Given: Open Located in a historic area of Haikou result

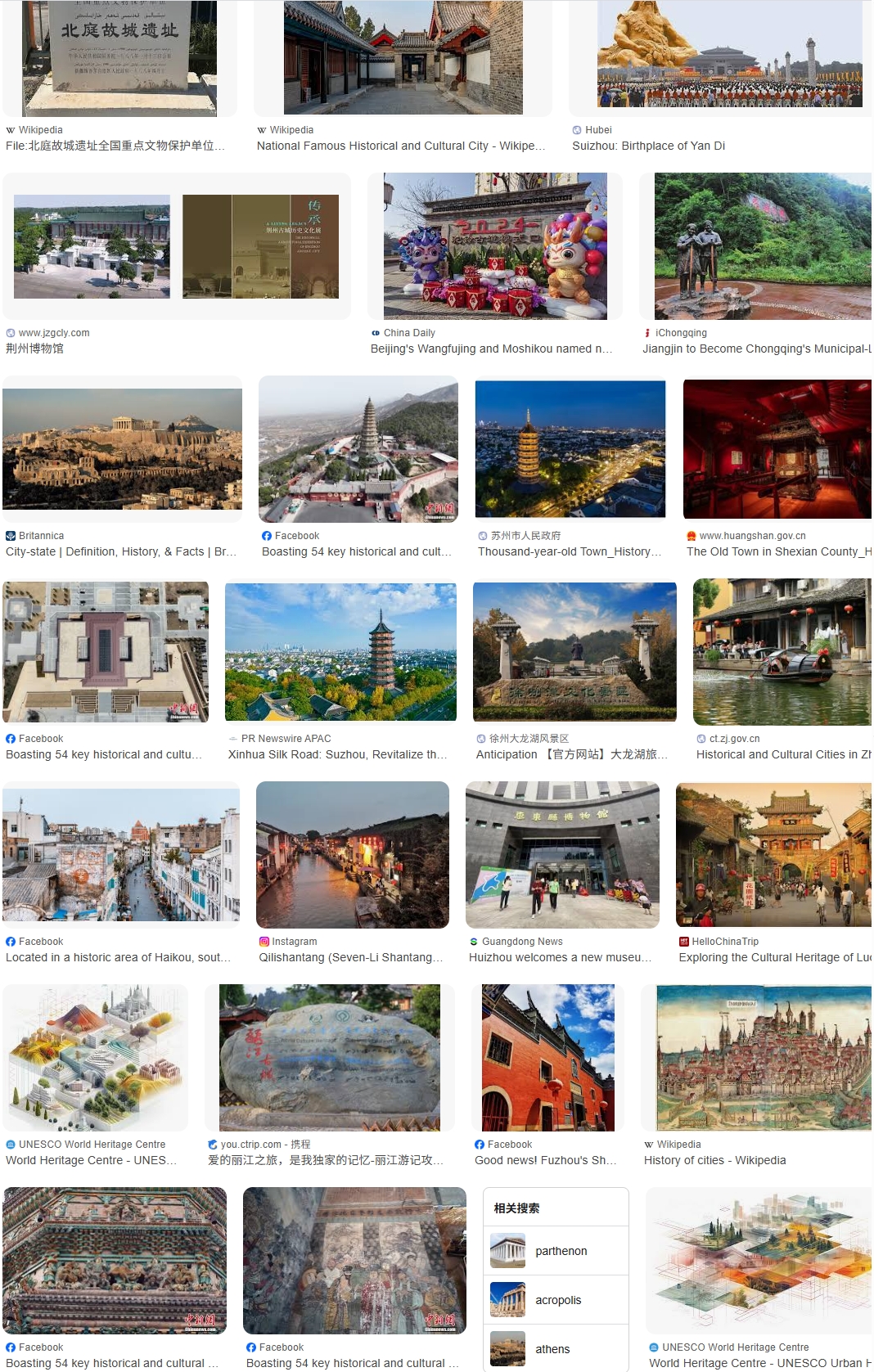Looking at the screenshot, I should pos(121,855).
